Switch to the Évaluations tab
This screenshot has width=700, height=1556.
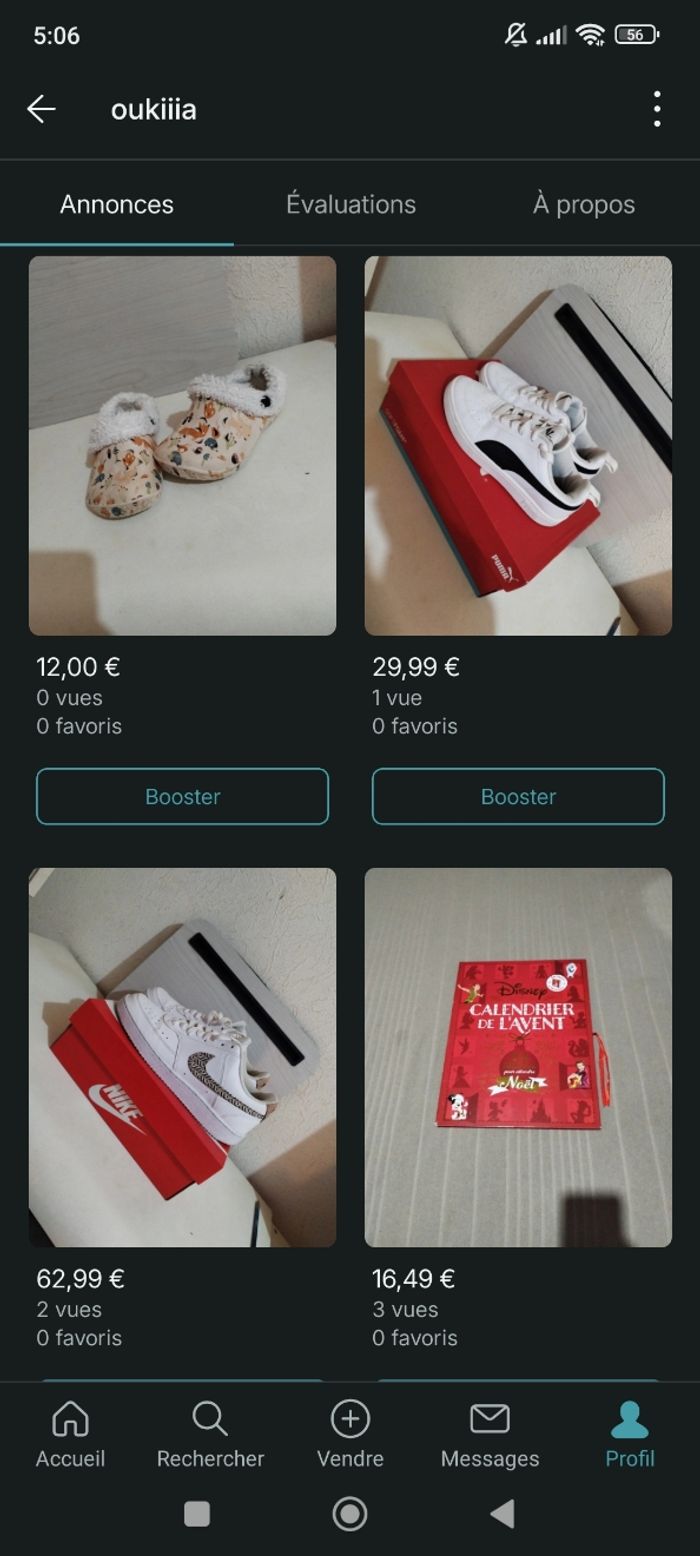[350, 204]
